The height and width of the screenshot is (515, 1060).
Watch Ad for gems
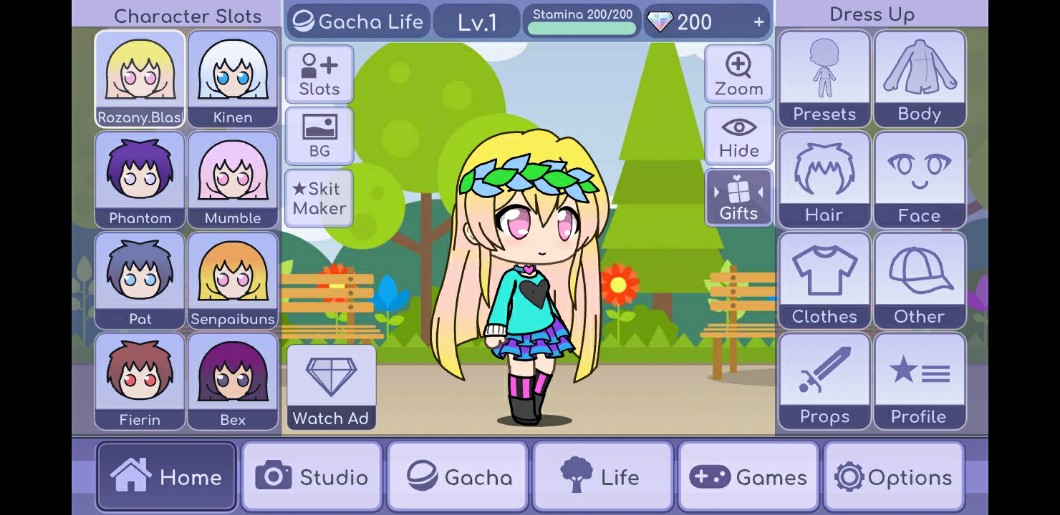[331, 387]
